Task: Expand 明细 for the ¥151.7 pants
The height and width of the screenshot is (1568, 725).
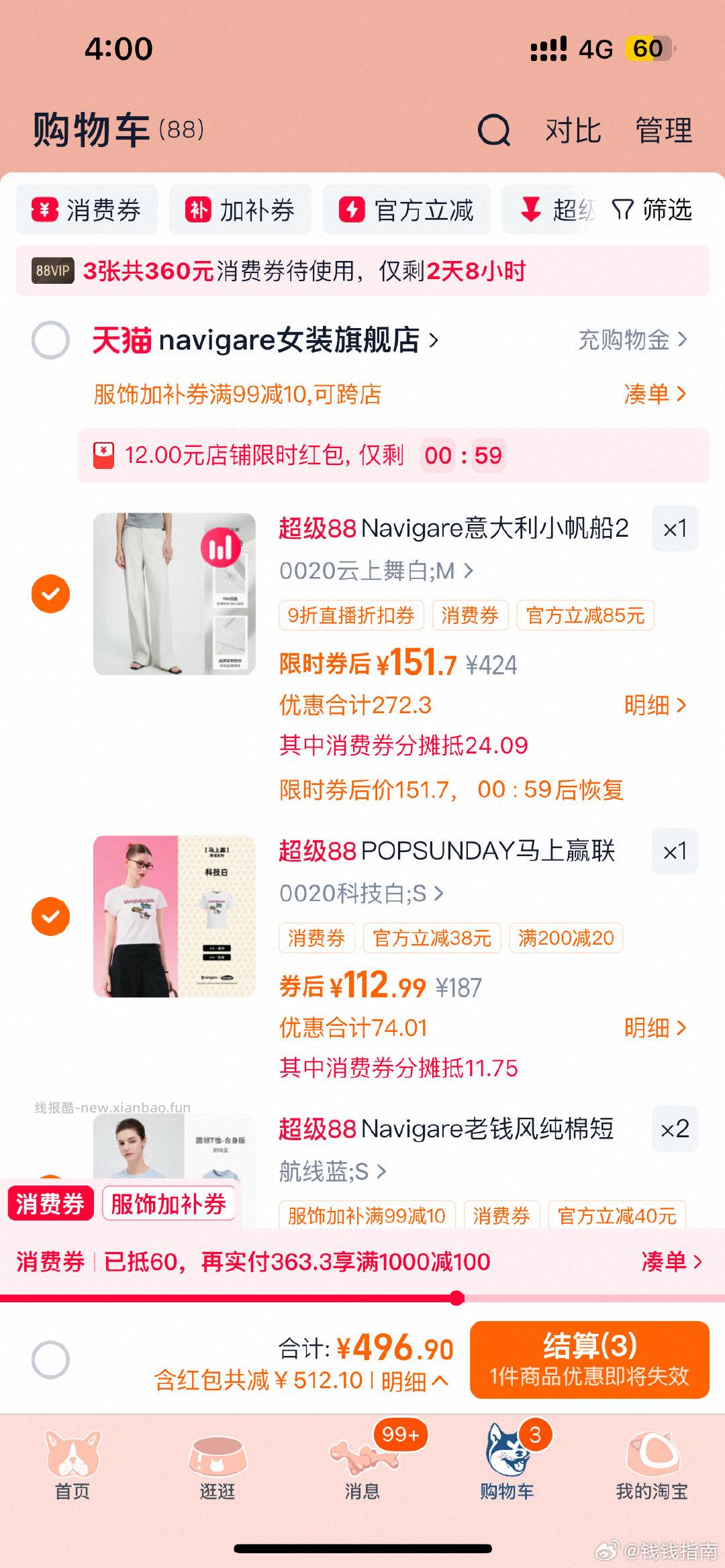Action: (654, 706)
